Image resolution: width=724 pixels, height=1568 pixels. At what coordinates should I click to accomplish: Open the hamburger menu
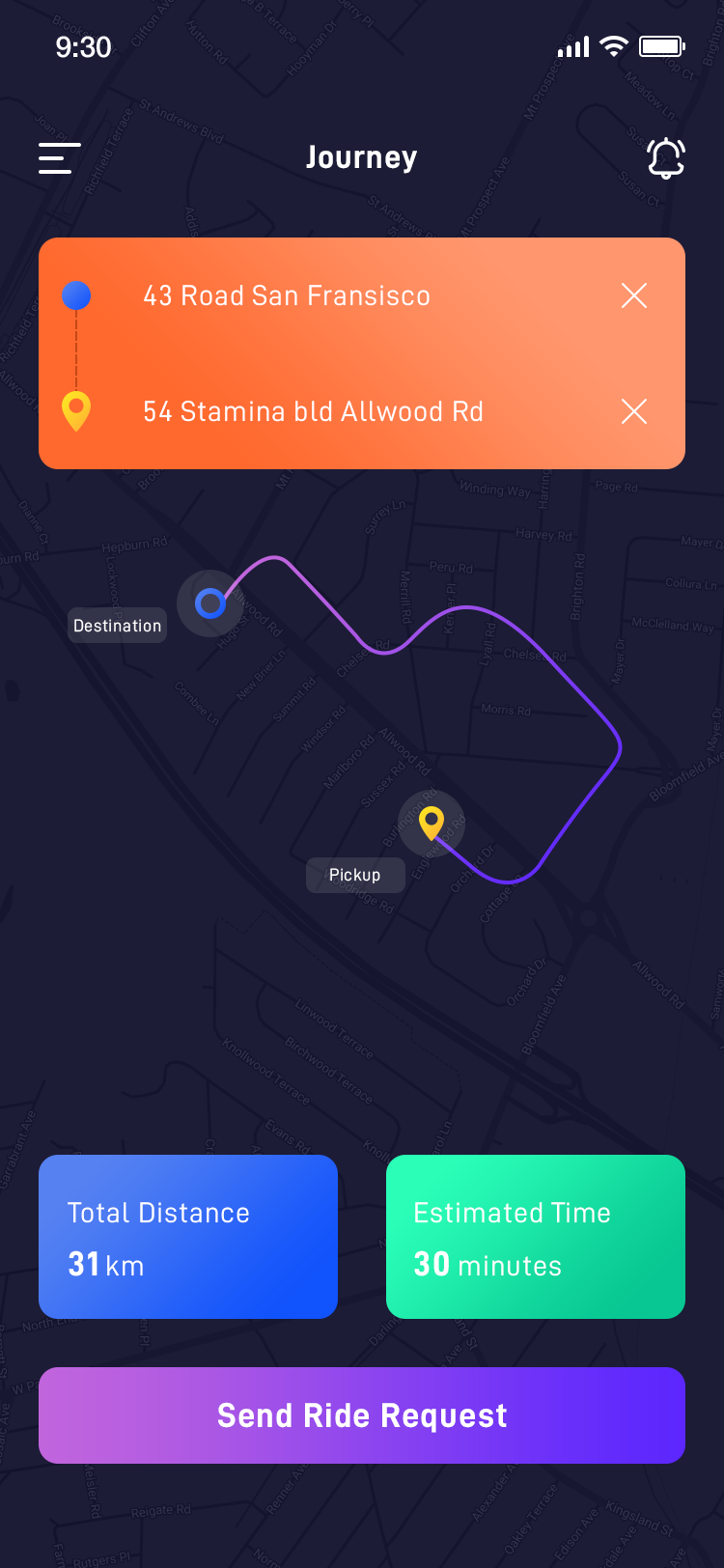59,158
